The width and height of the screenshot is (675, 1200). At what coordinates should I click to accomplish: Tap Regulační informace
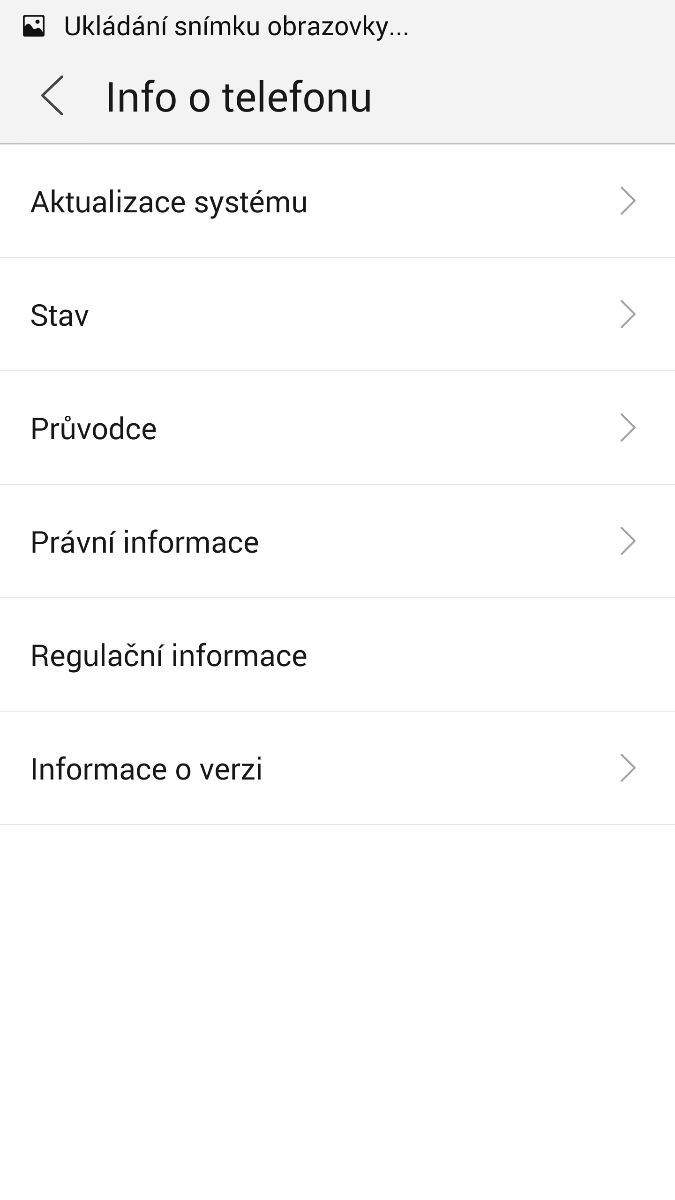click(x=337, y=656)
